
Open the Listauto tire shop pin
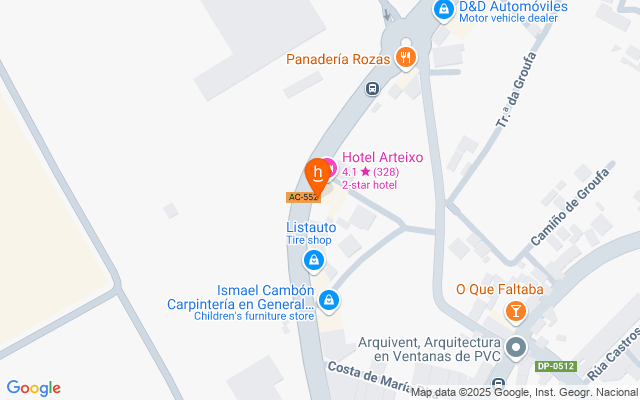(x=314, y=262)
